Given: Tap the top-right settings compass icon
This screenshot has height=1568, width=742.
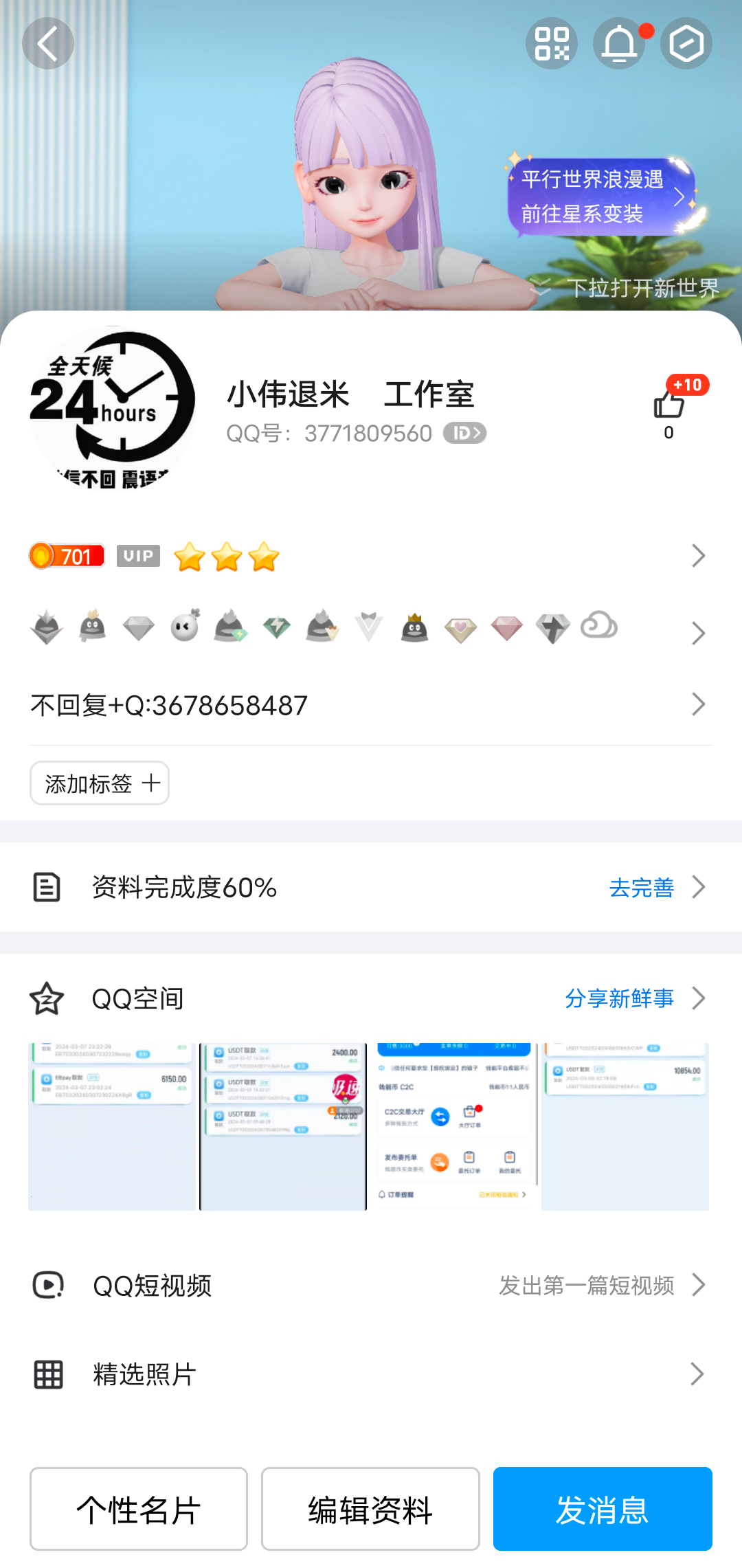Looking at the screenshot, I should pyautogui.click(x=686, y=43).
